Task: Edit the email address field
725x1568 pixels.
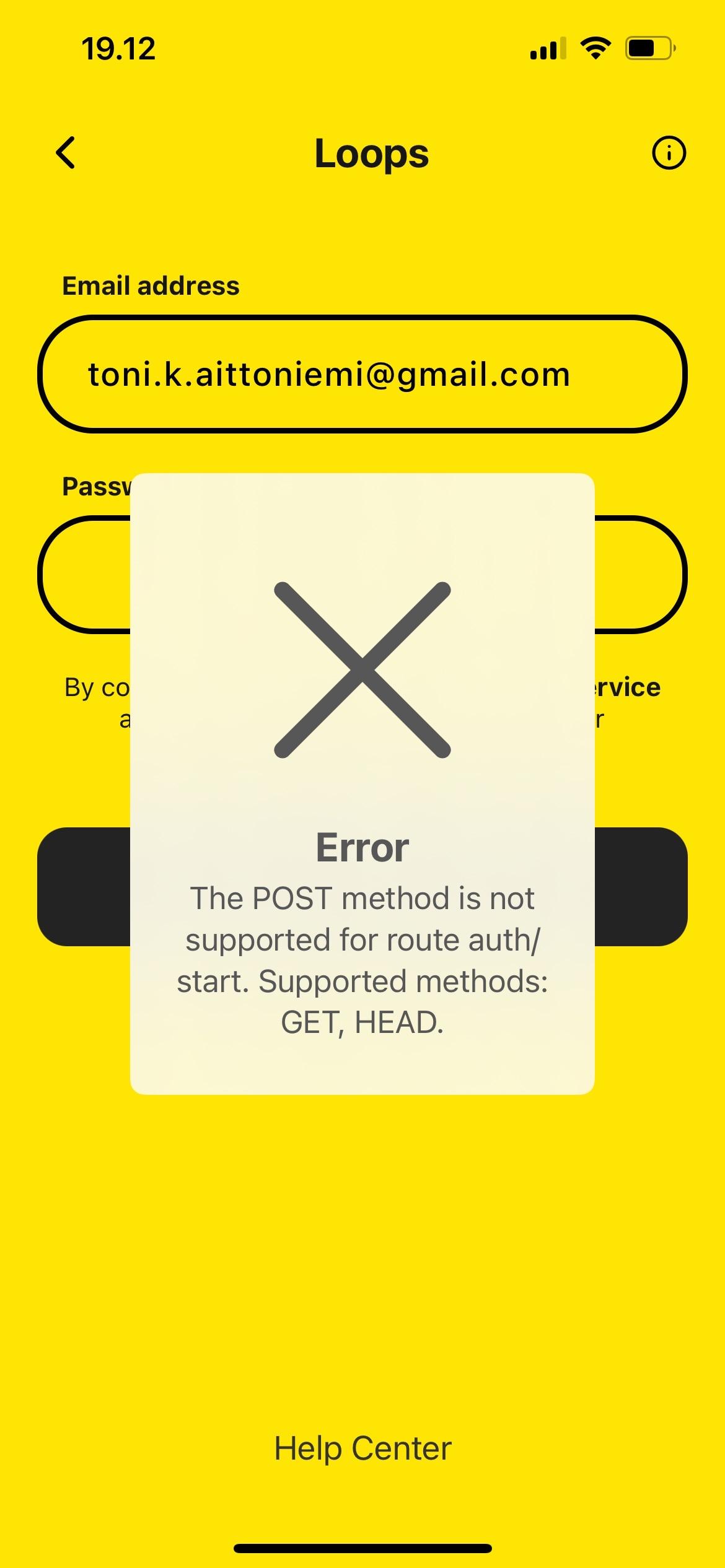Action: point(362,374)
